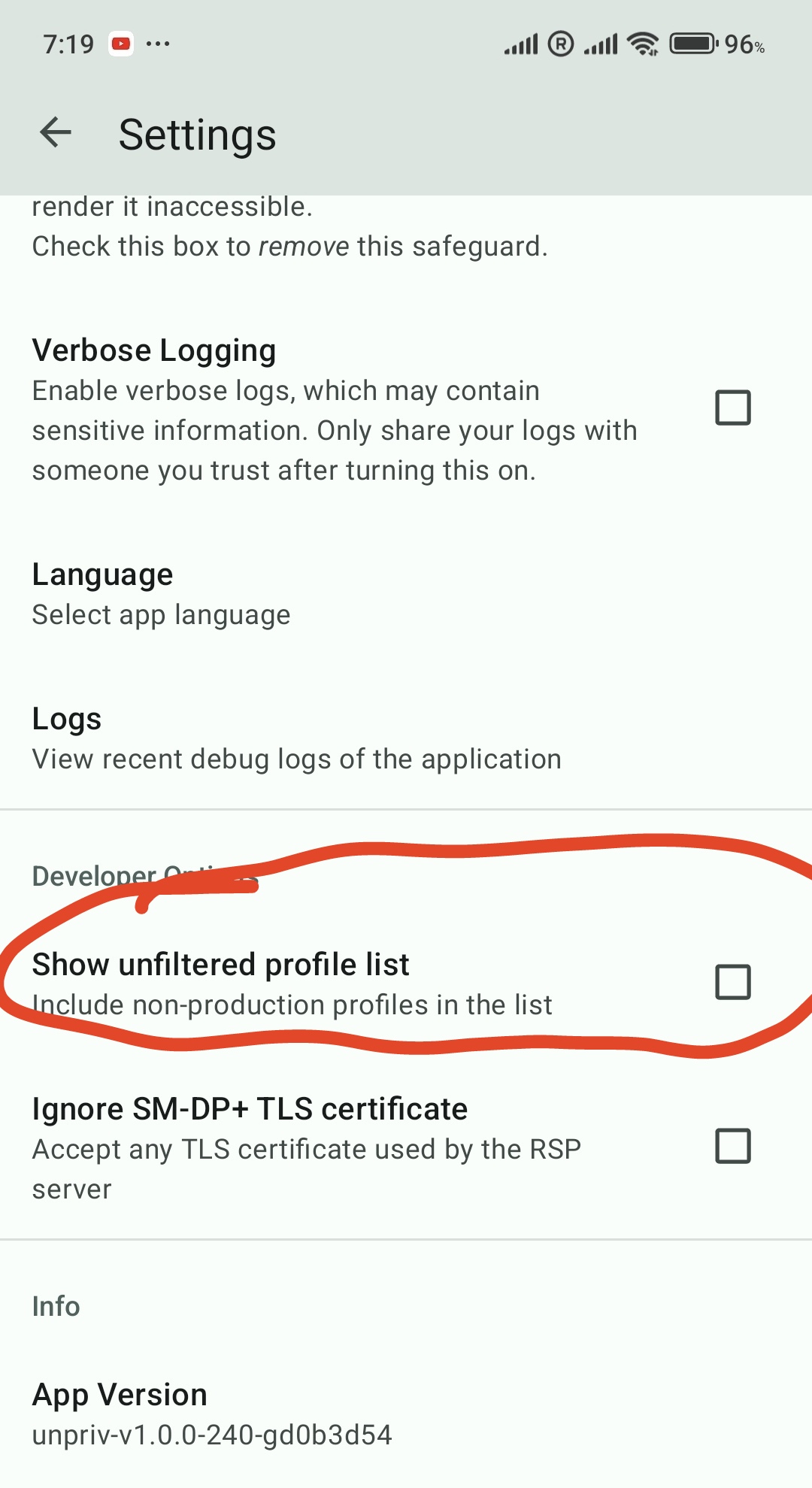The height and width of the screenshot is (1488, 812).
Task: Check the Show unfiltered profile list box
Action: pyautogui.click(x=732, y=982)
